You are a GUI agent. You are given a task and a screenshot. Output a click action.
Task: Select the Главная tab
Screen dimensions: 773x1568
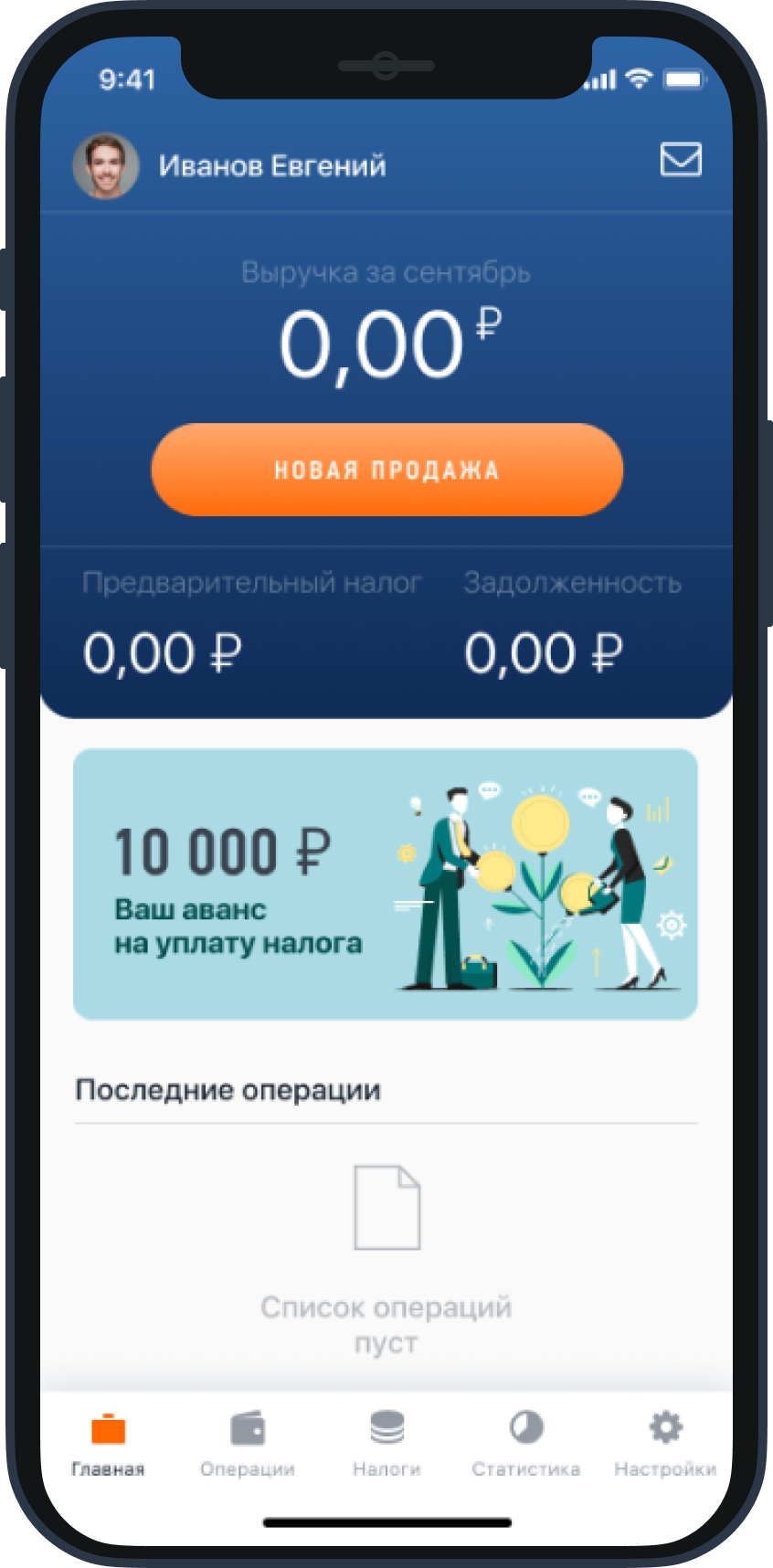pyautogui.click(x=108, y=1443)
